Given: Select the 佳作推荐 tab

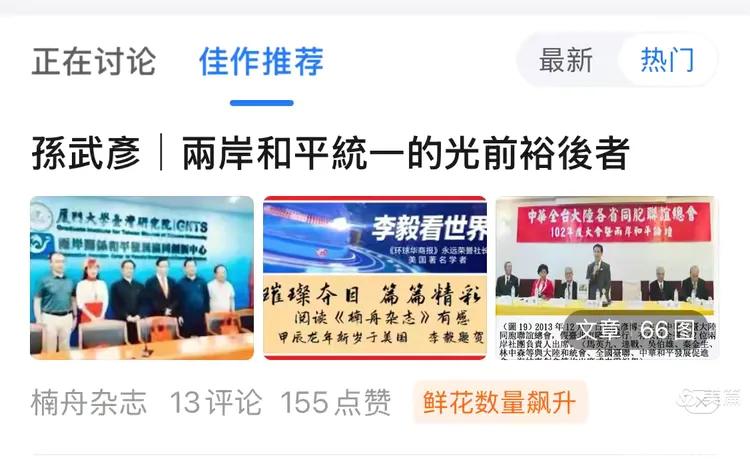Looking at the screenshot, I should tap(261, 61).
